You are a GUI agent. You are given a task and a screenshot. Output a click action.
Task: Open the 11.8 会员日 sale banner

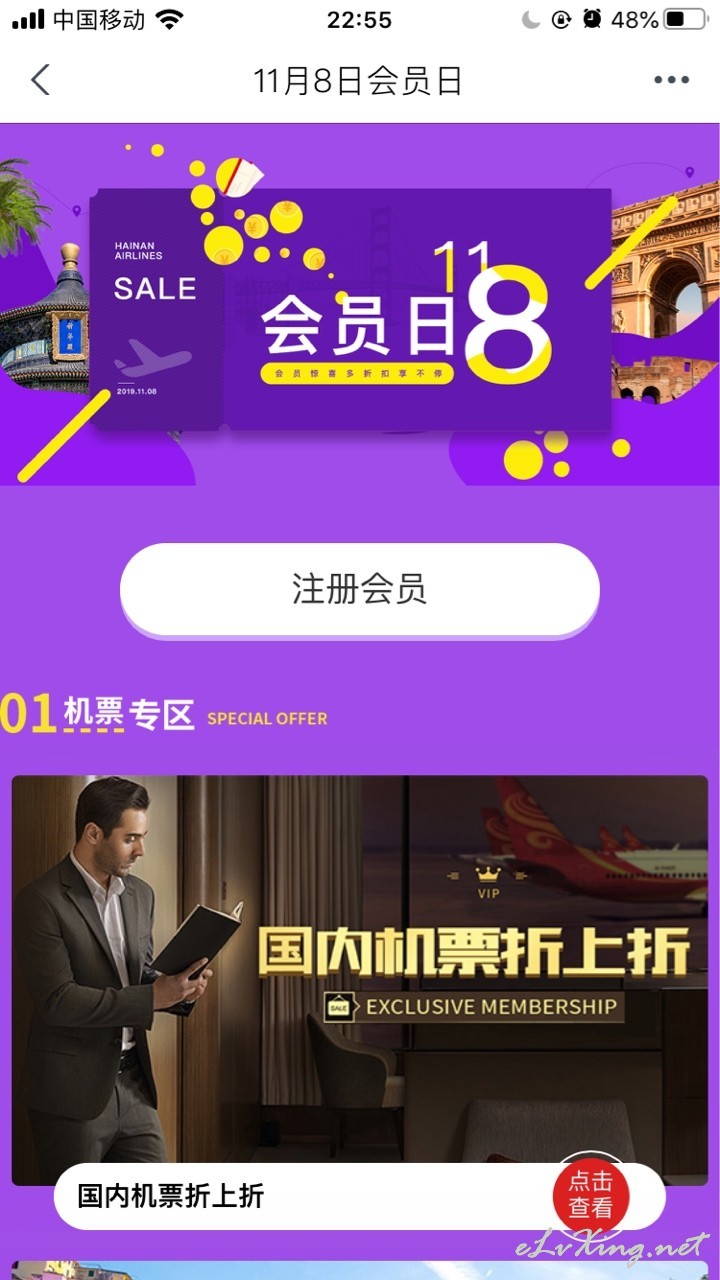pyautogui.click(x=360, y=305)
